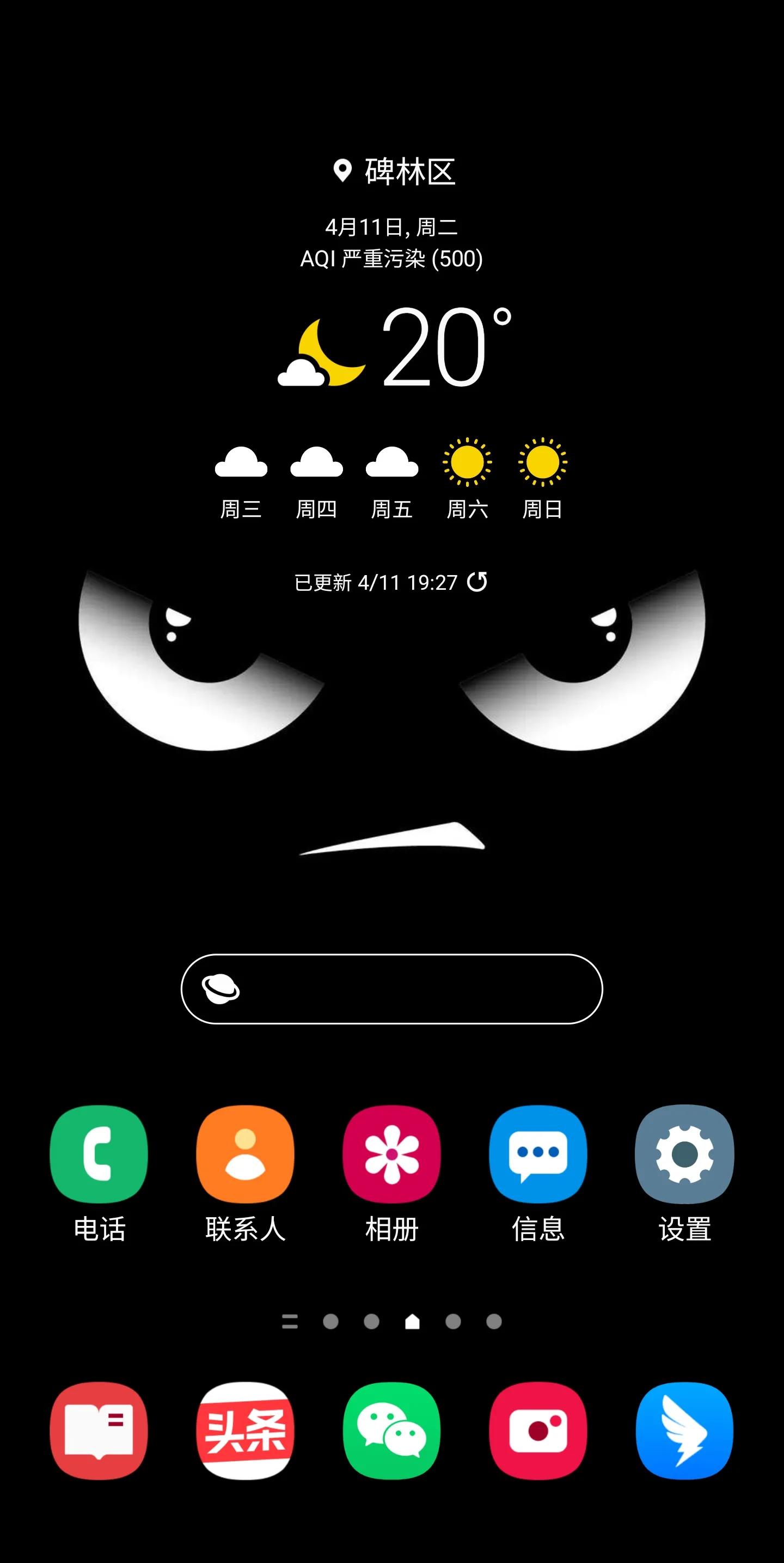
Task: Launch WeChat from the dock
Action: tap(391, 1431)
